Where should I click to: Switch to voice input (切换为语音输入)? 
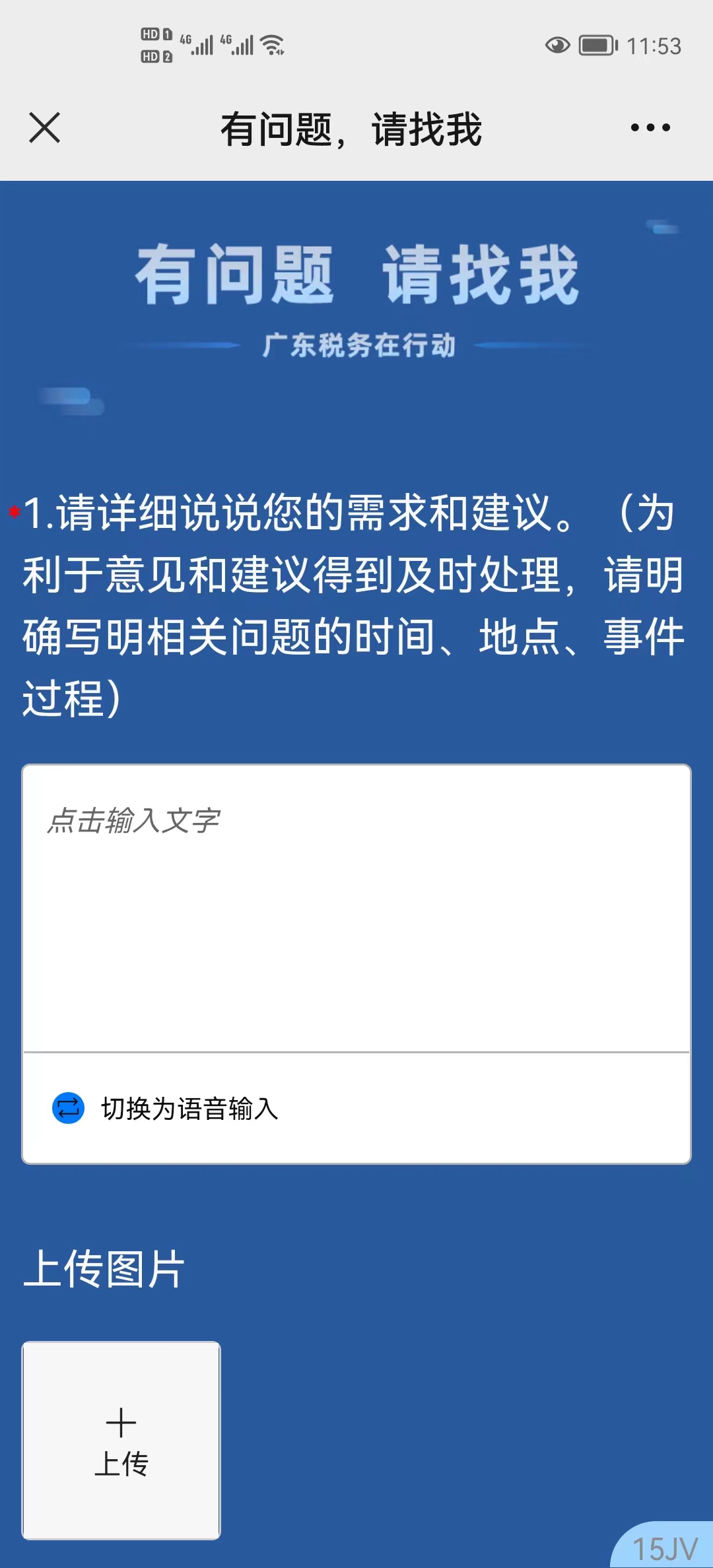click(166, 1108)
